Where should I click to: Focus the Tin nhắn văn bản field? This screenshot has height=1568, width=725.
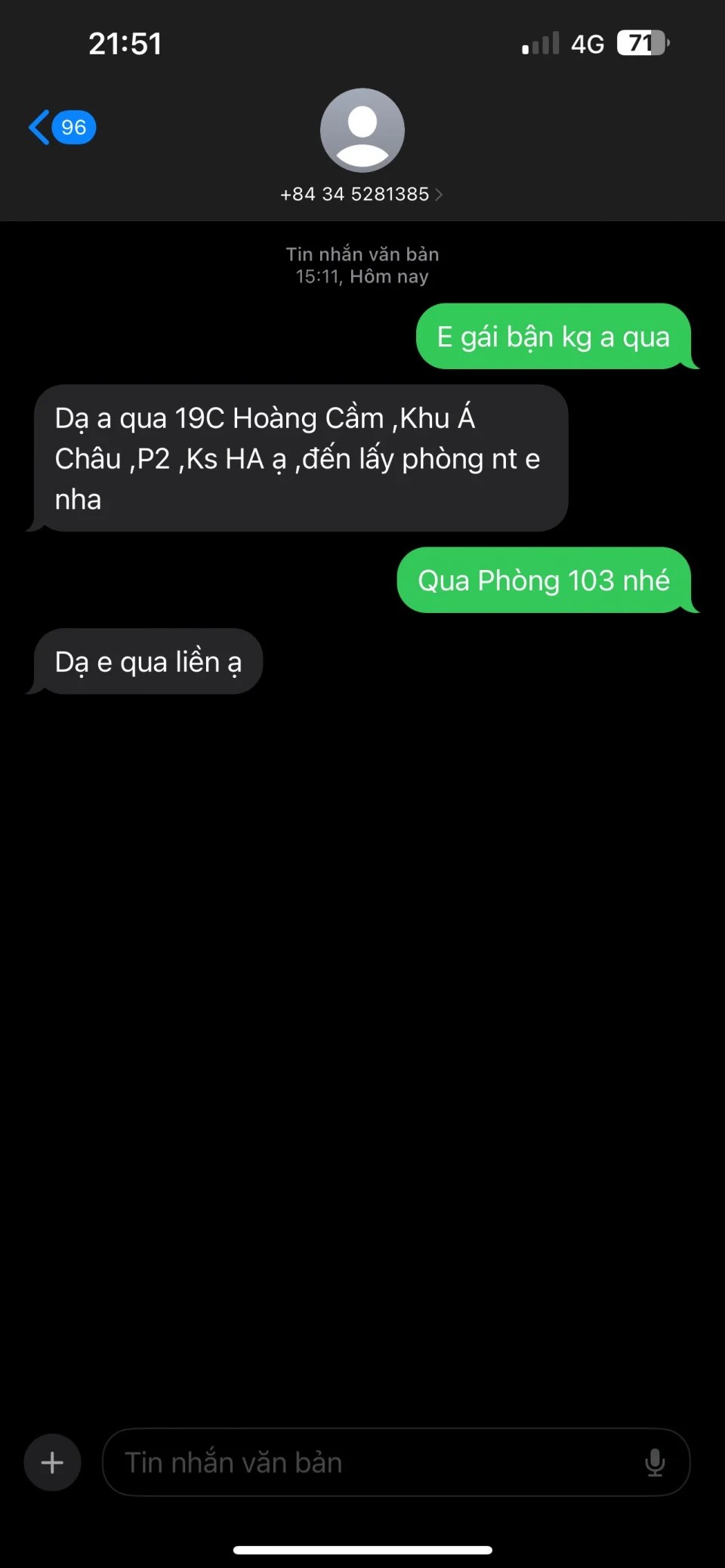tap(370, 1462)
